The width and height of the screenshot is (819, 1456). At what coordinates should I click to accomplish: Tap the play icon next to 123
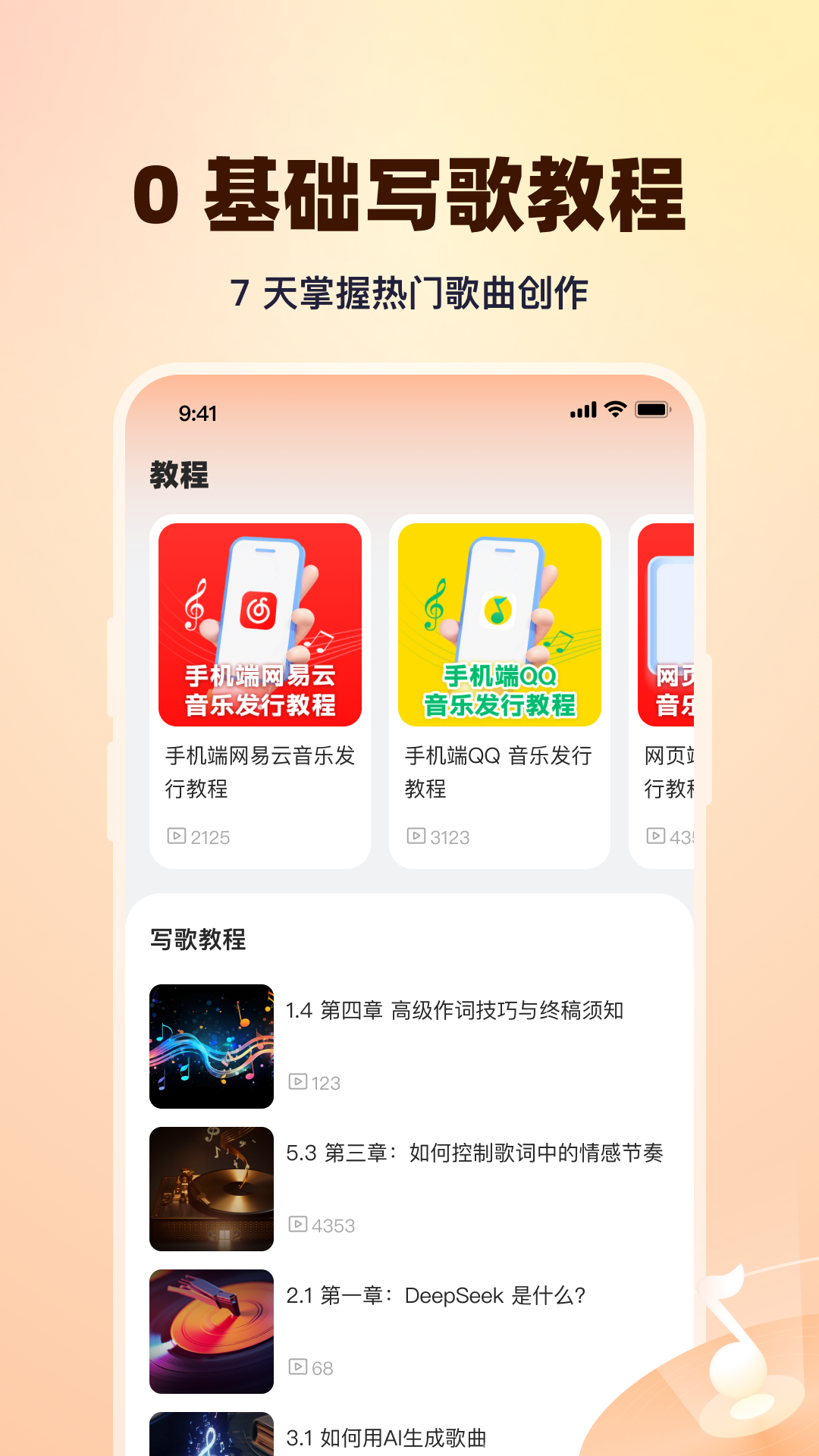click(x=297, y=1083)
